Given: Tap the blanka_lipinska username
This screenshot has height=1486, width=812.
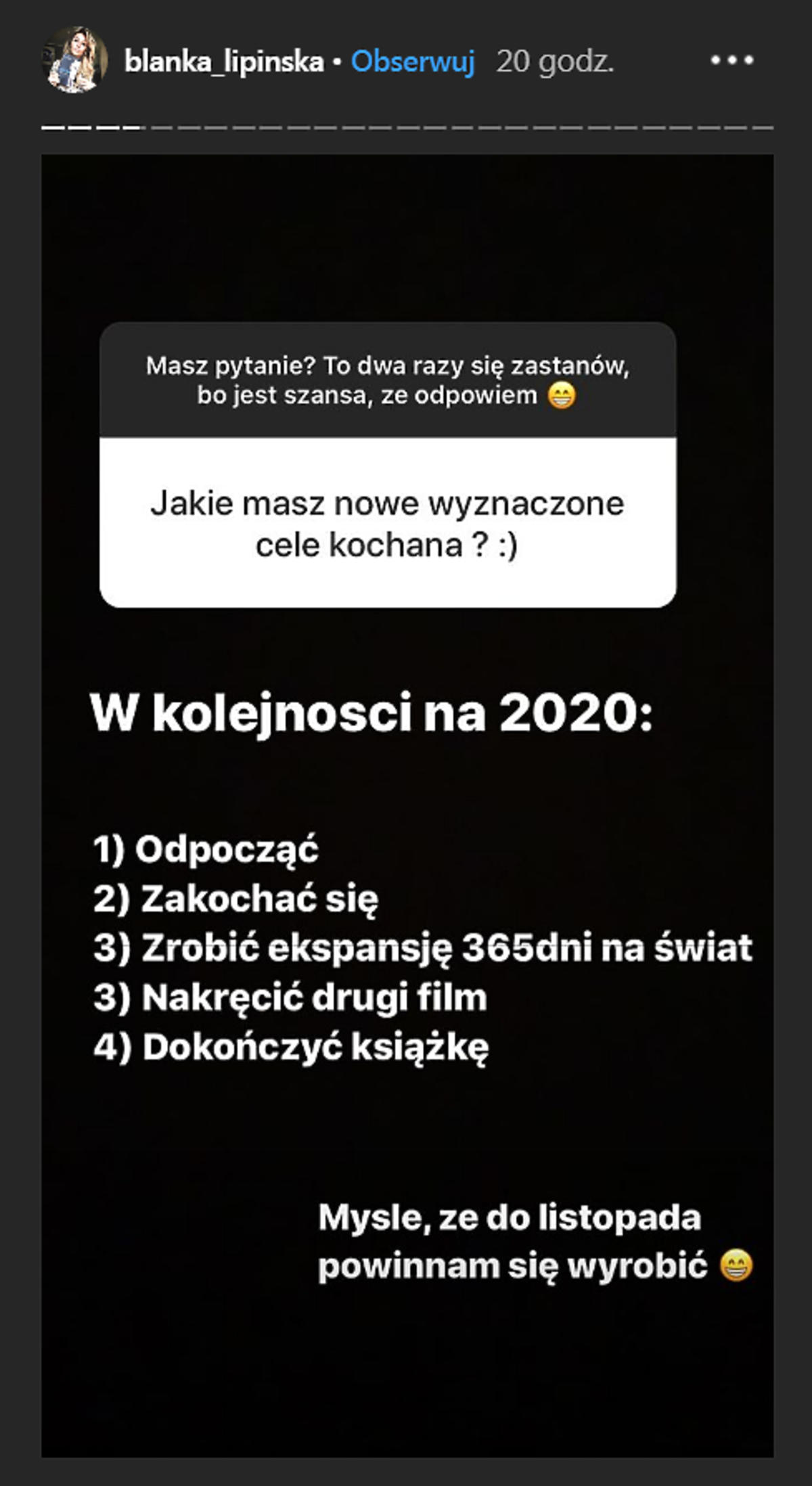Looking at the screenshot, I should pyautogui.click(x=224, y=62).
